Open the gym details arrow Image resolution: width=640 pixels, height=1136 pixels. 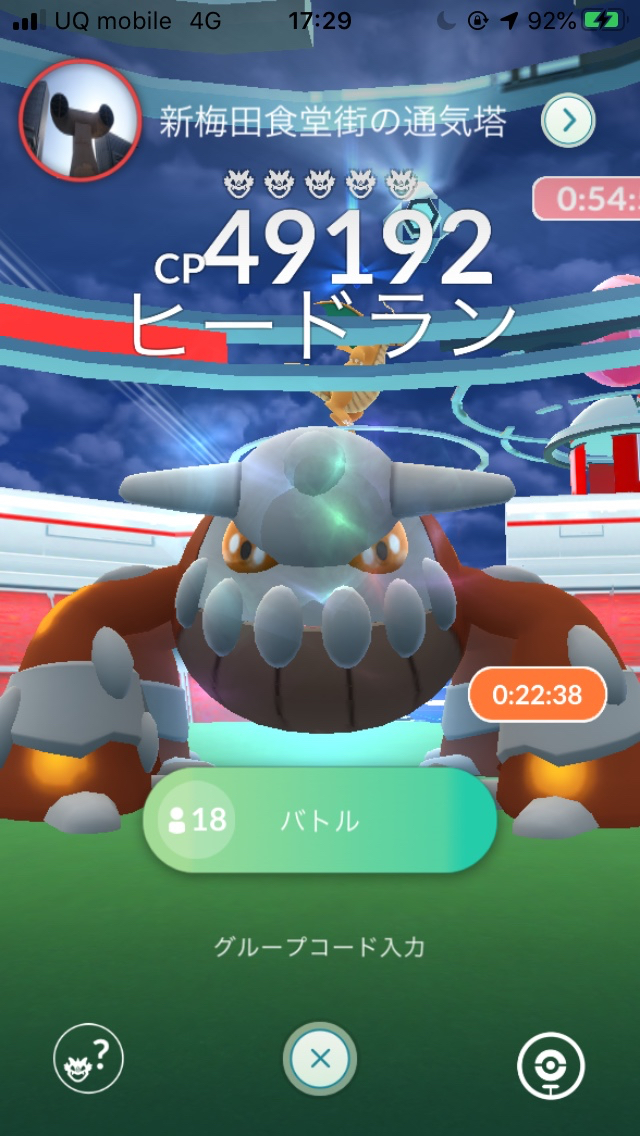568,121
